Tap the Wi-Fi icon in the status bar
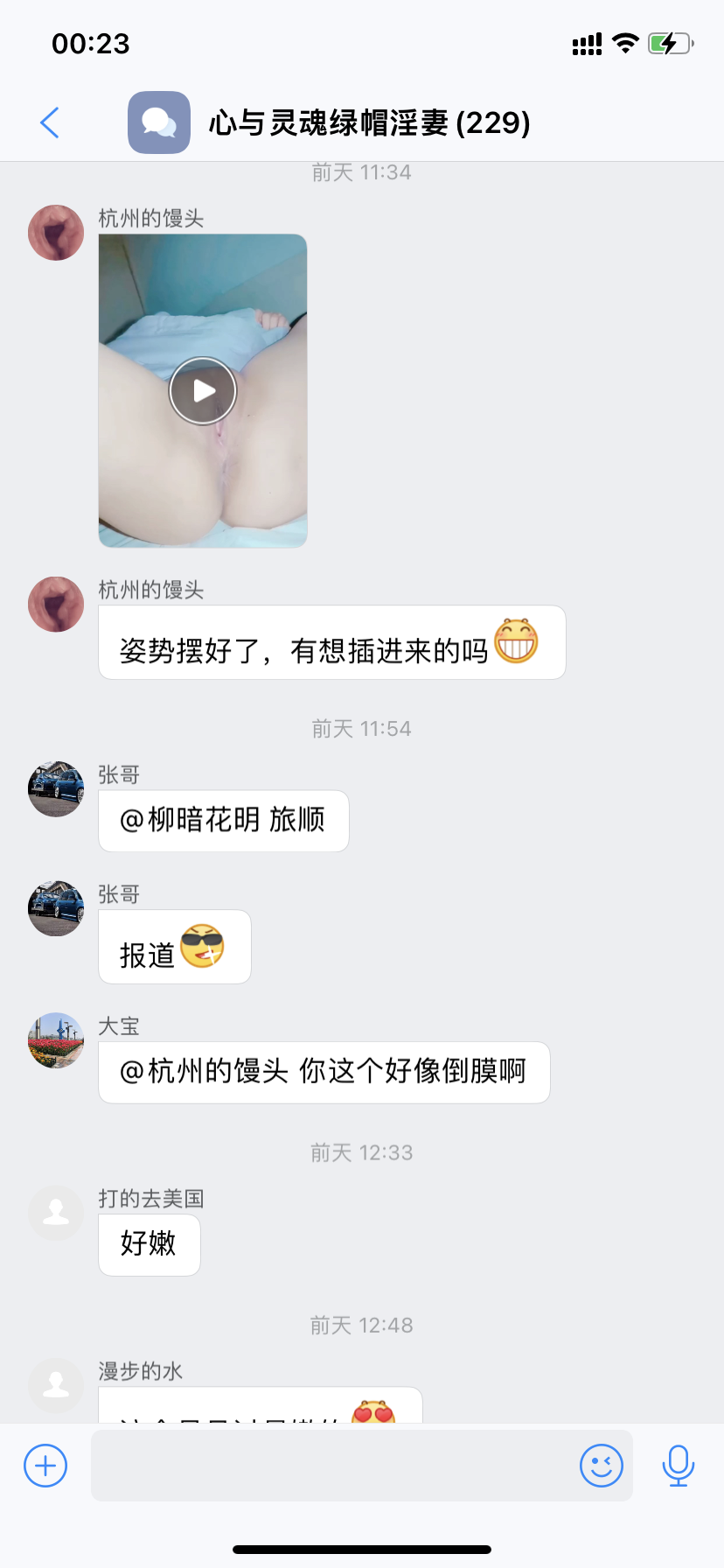The height and width of the screenshot is (1568, 724). [x=625, y=41]
